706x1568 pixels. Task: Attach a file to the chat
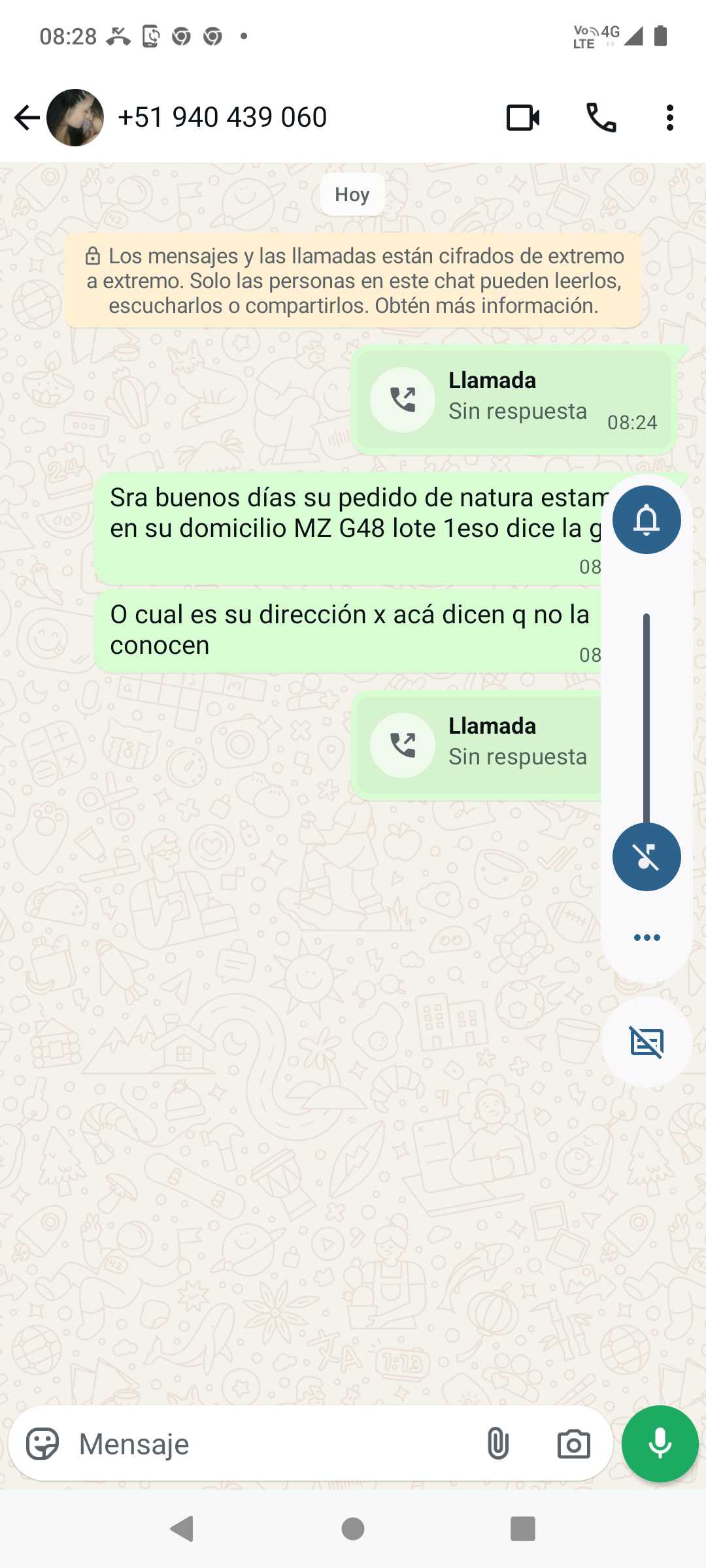[x=498, y=1444]
